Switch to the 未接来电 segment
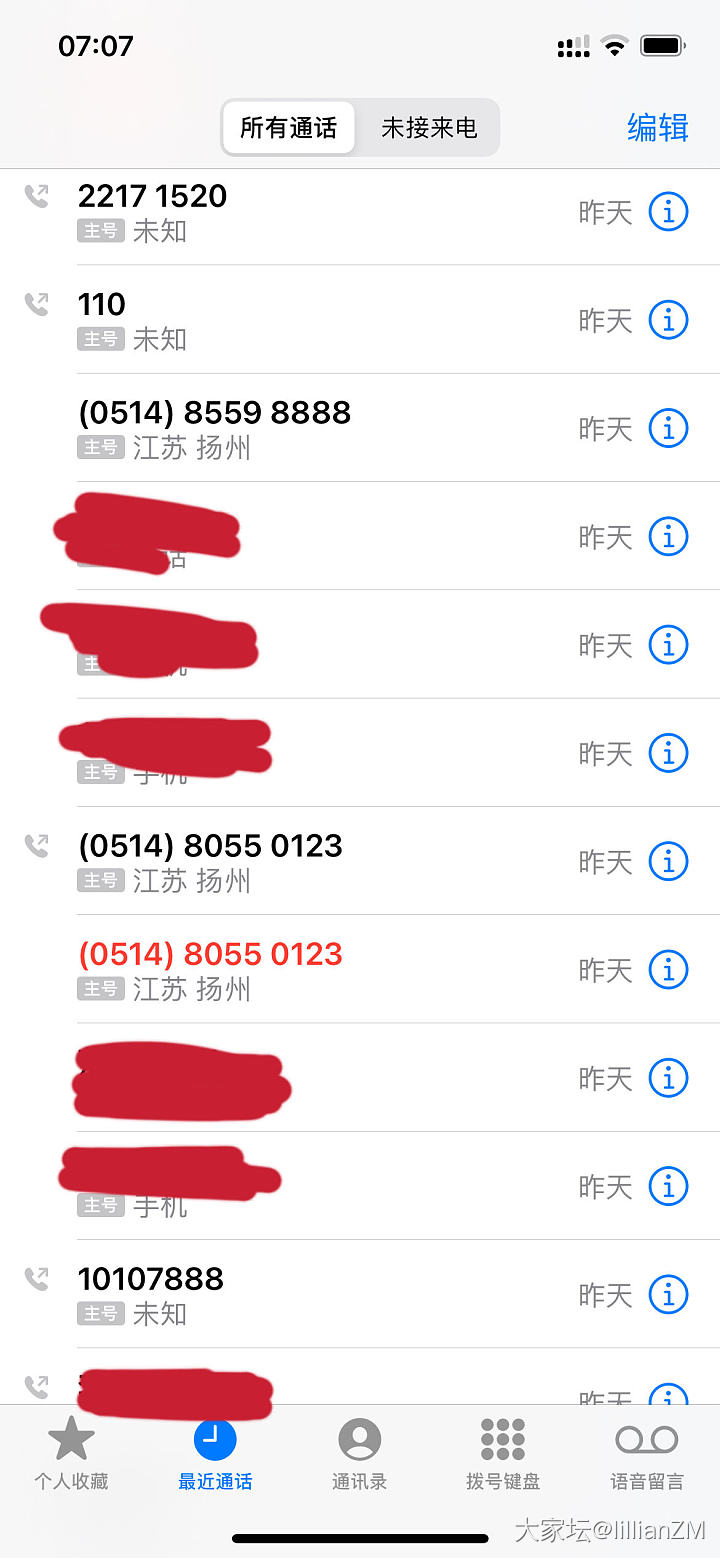The height and width of the screenshot is (1558, 720). [428, 128]
